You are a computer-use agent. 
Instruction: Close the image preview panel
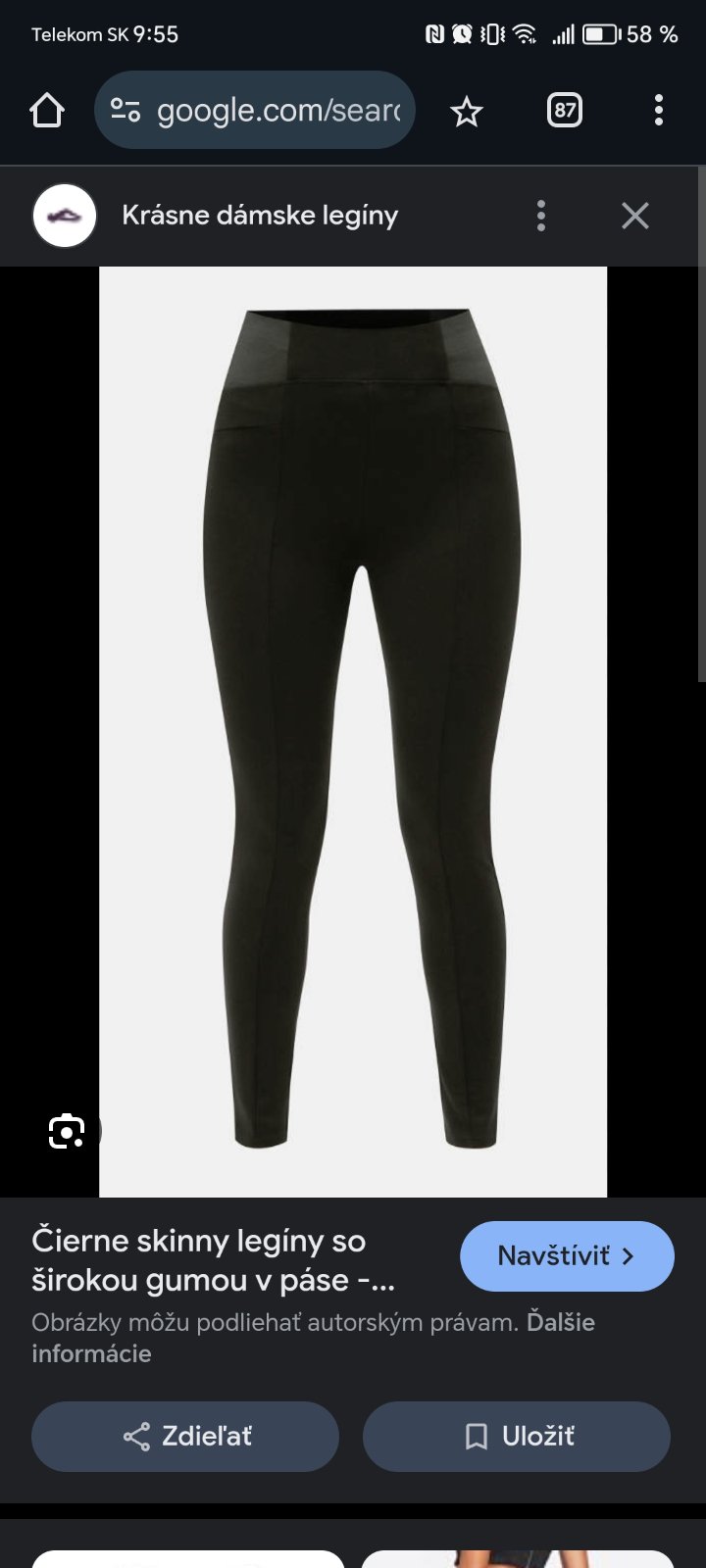(635, 216)
